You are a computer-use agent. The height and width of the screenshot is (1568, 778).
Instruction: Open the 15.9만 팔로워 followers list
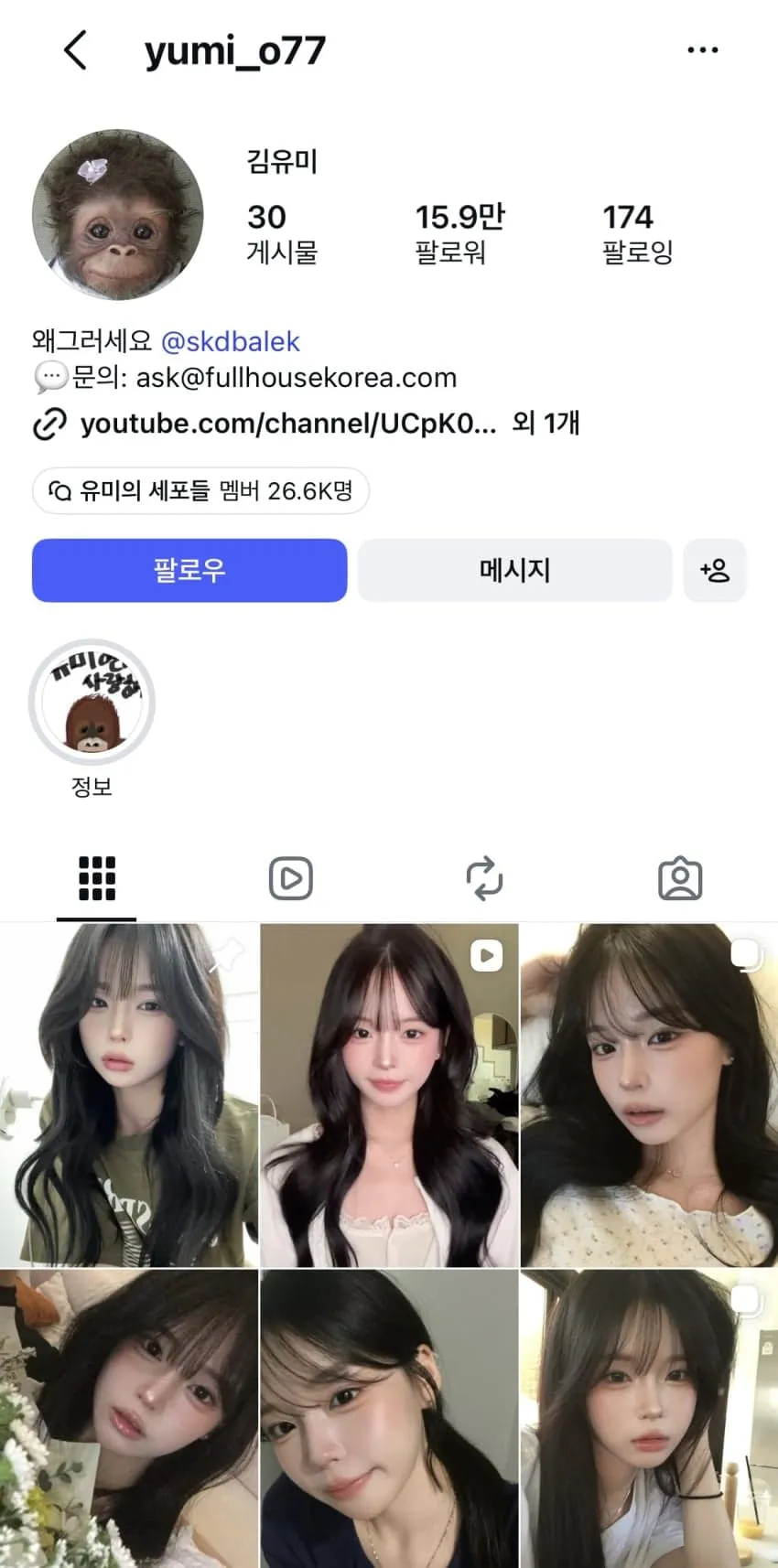459,233
